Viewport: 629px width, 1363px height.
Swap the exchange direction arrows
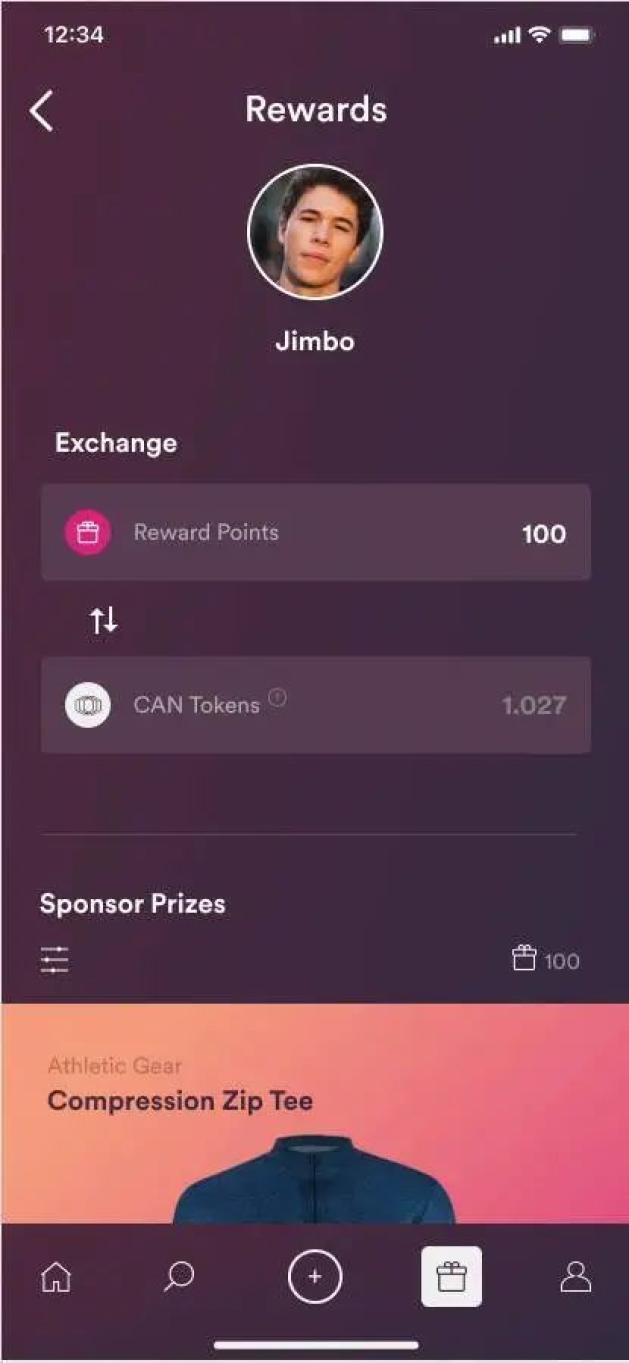tap(104, 621)
